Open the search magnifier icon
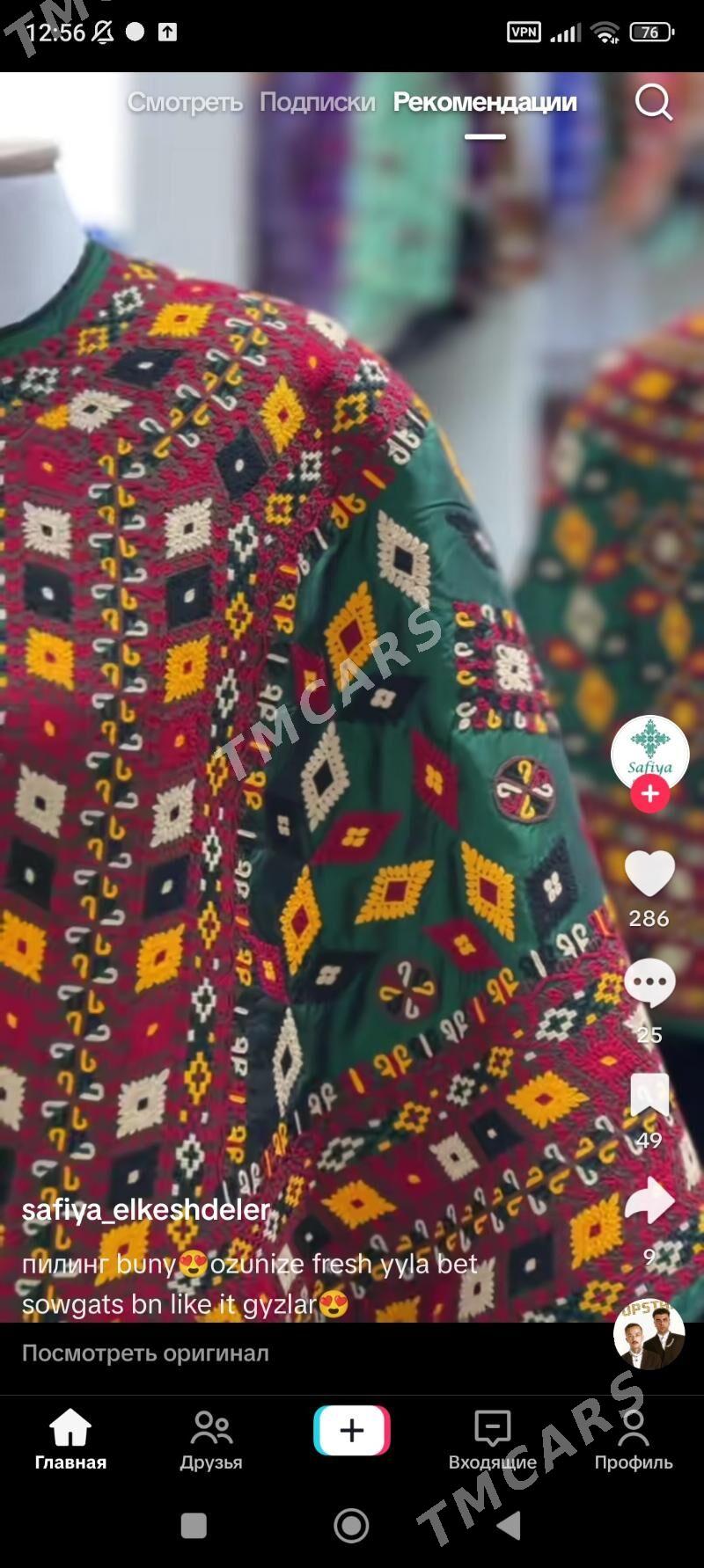 click(x=653, y=102)
